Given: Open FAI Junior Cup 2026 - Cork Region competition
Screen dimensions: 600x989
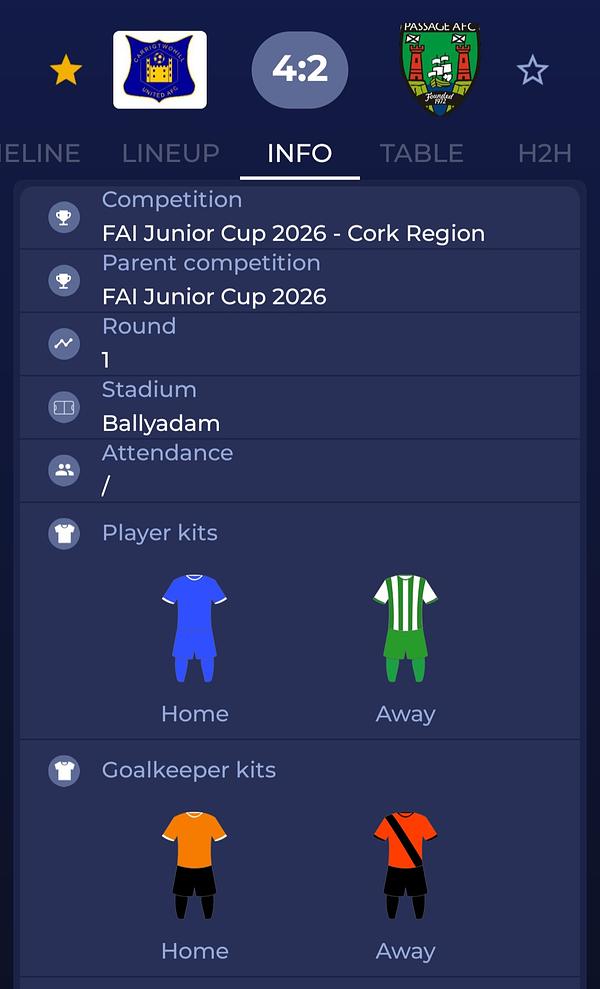Looking at the screenshot, I should click(x=293, y=233).
